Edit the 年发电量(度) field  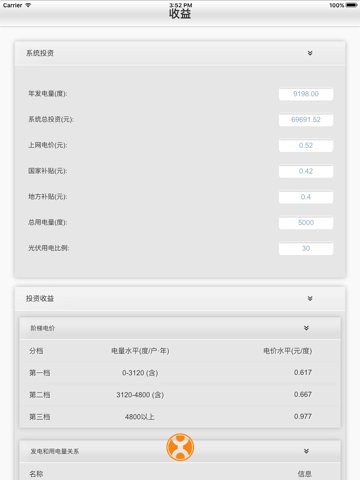coord(306,94)
